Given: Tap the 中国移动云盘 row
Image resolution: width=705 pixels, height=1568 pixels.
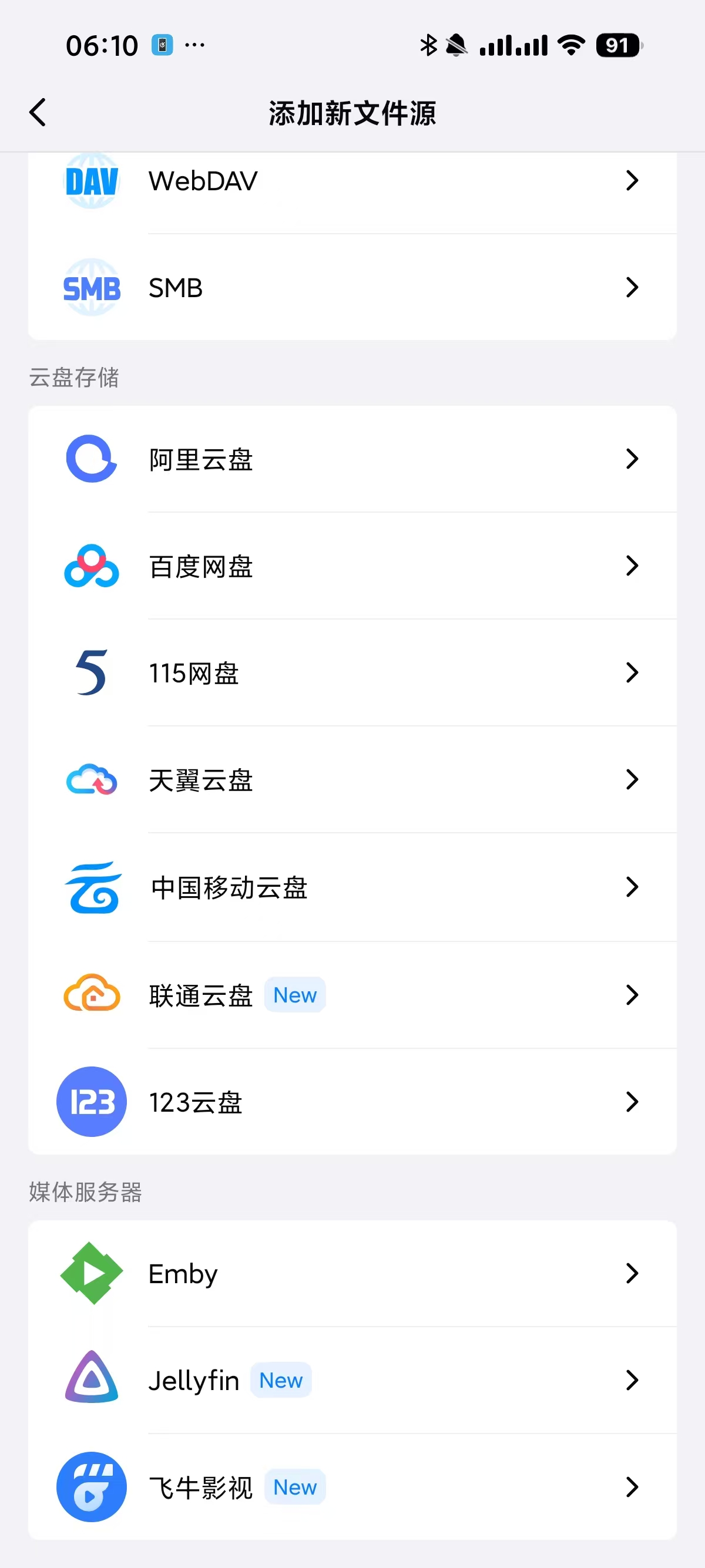Looking at the screenshot, I should click(x=352, y=887).
